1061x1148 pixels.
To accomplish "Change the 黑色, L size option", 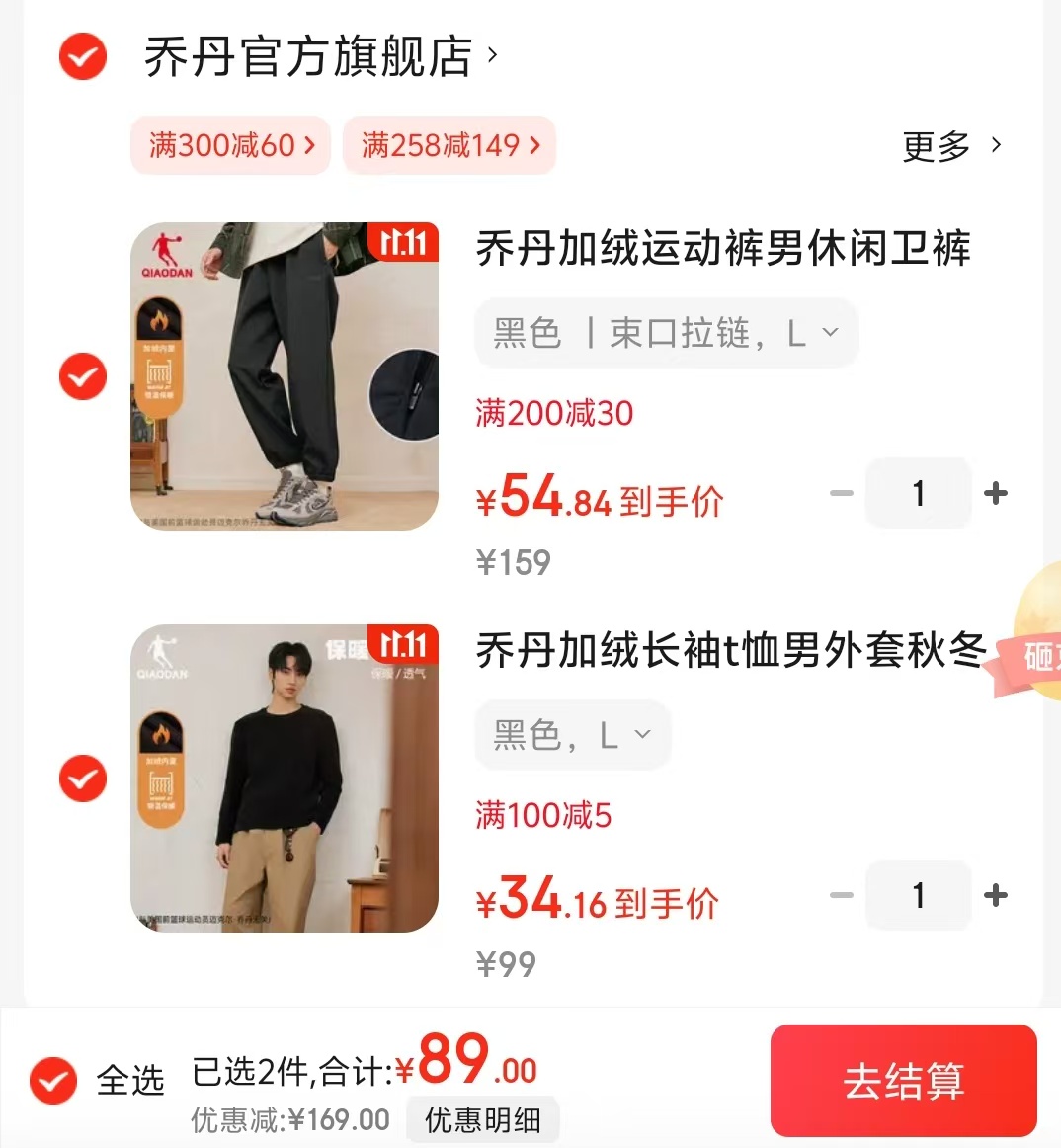I will (573, 735).
